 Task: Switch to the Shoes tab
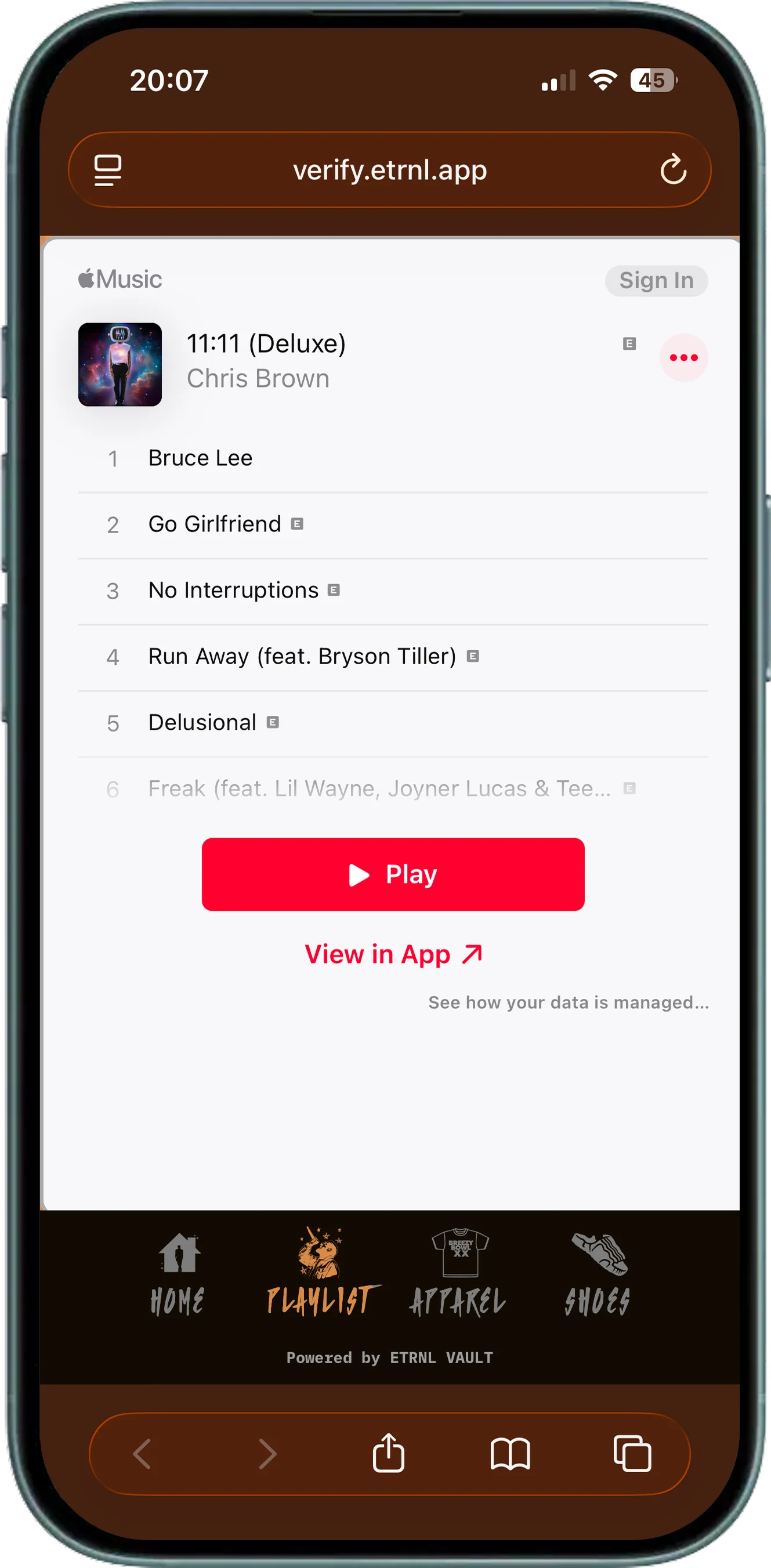click(x=598, y=1273)
